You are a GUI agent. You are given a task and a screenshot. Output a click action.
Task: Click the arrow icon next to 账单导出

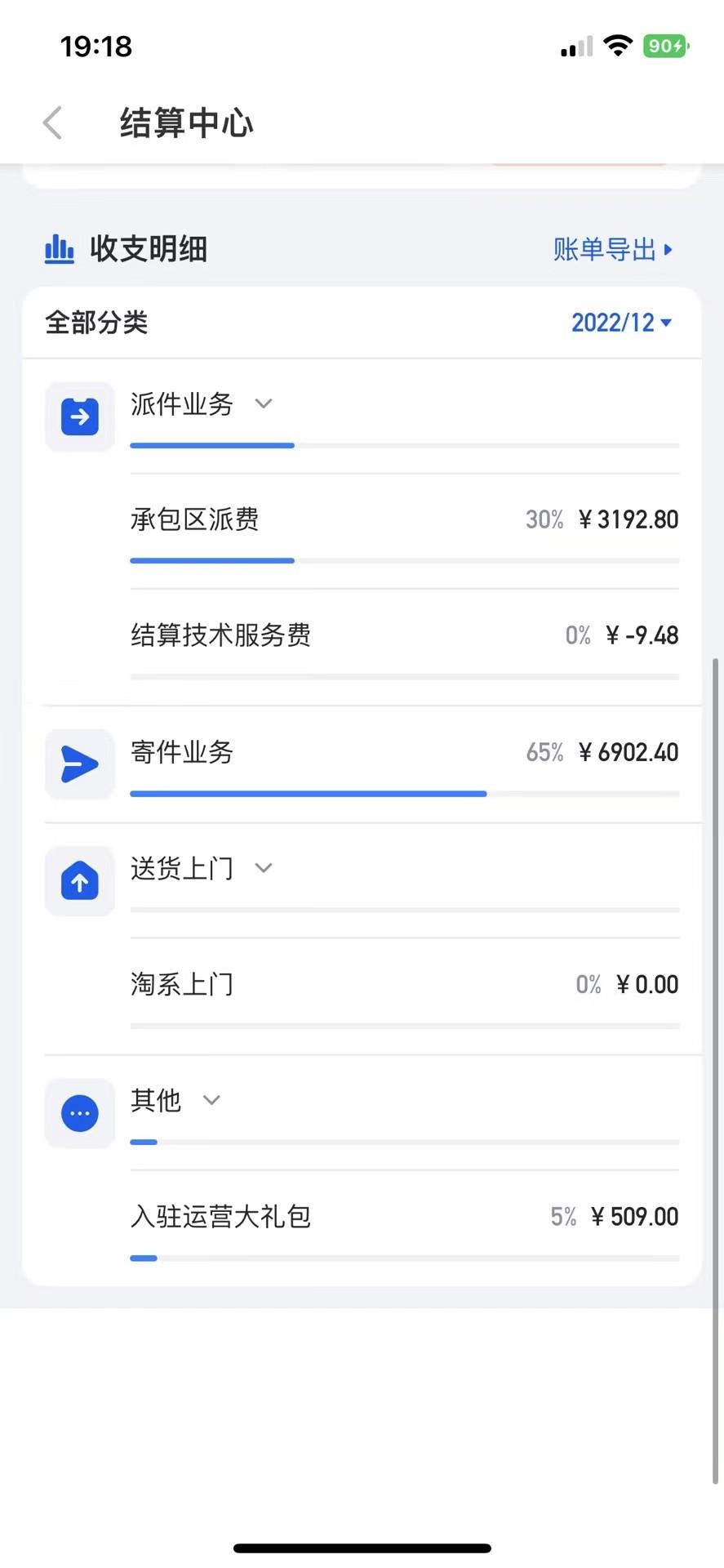671,249
